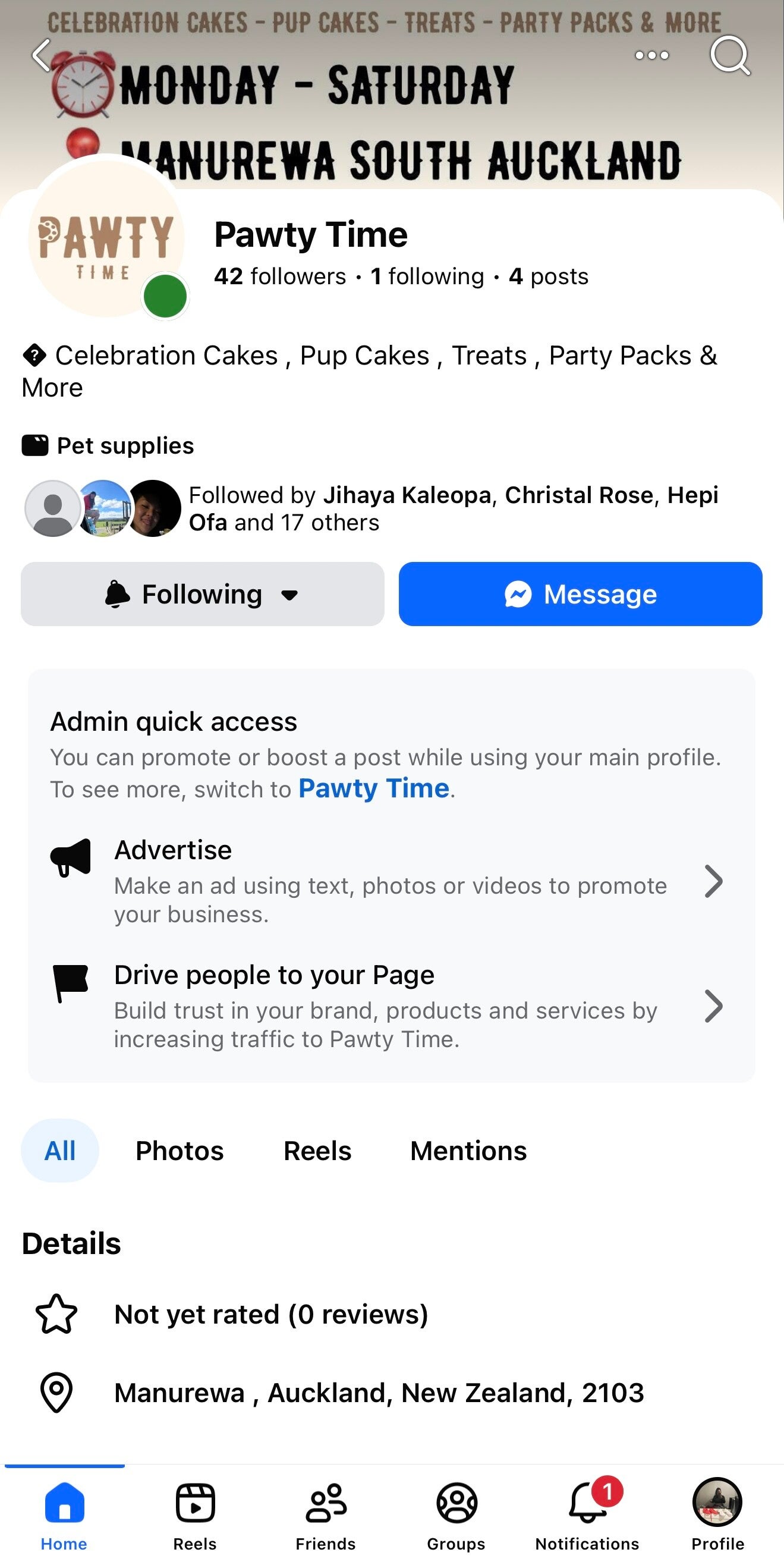View the Pawty Time profile picture

click(x=106, y=238)
